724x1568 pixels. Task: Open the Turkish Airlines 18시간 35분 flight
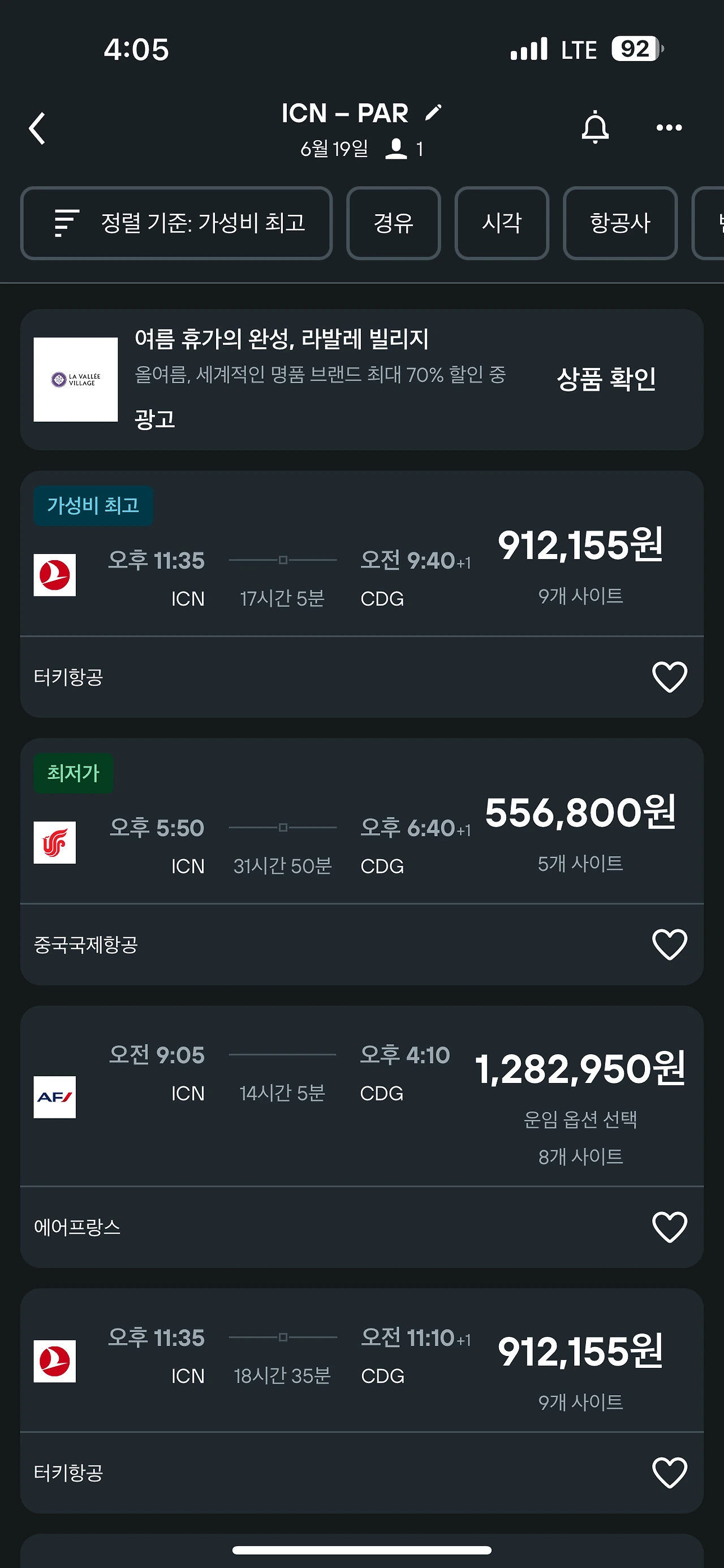(x=361, y=1361)
